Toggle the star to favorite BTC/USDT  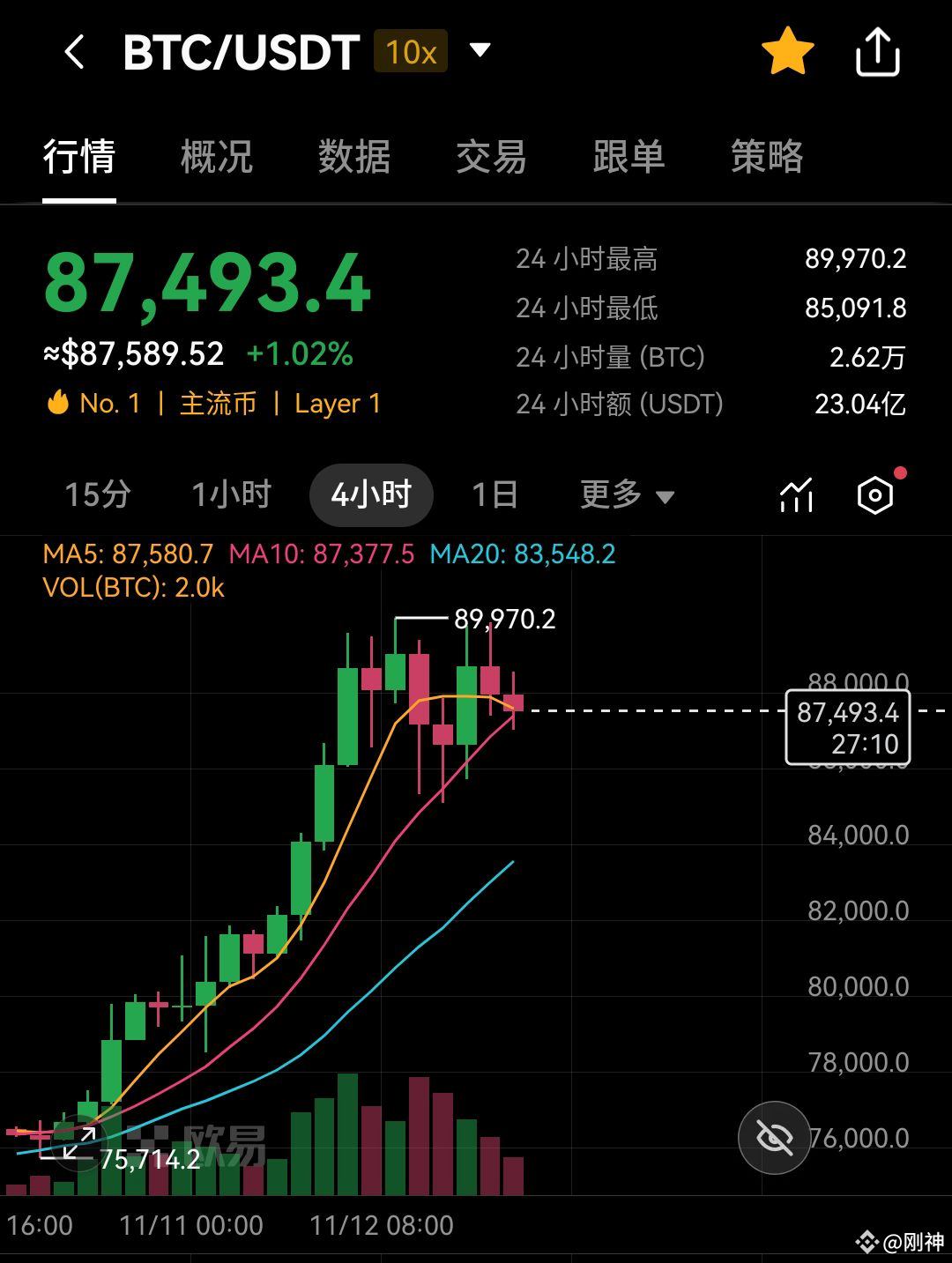point(789,52)
